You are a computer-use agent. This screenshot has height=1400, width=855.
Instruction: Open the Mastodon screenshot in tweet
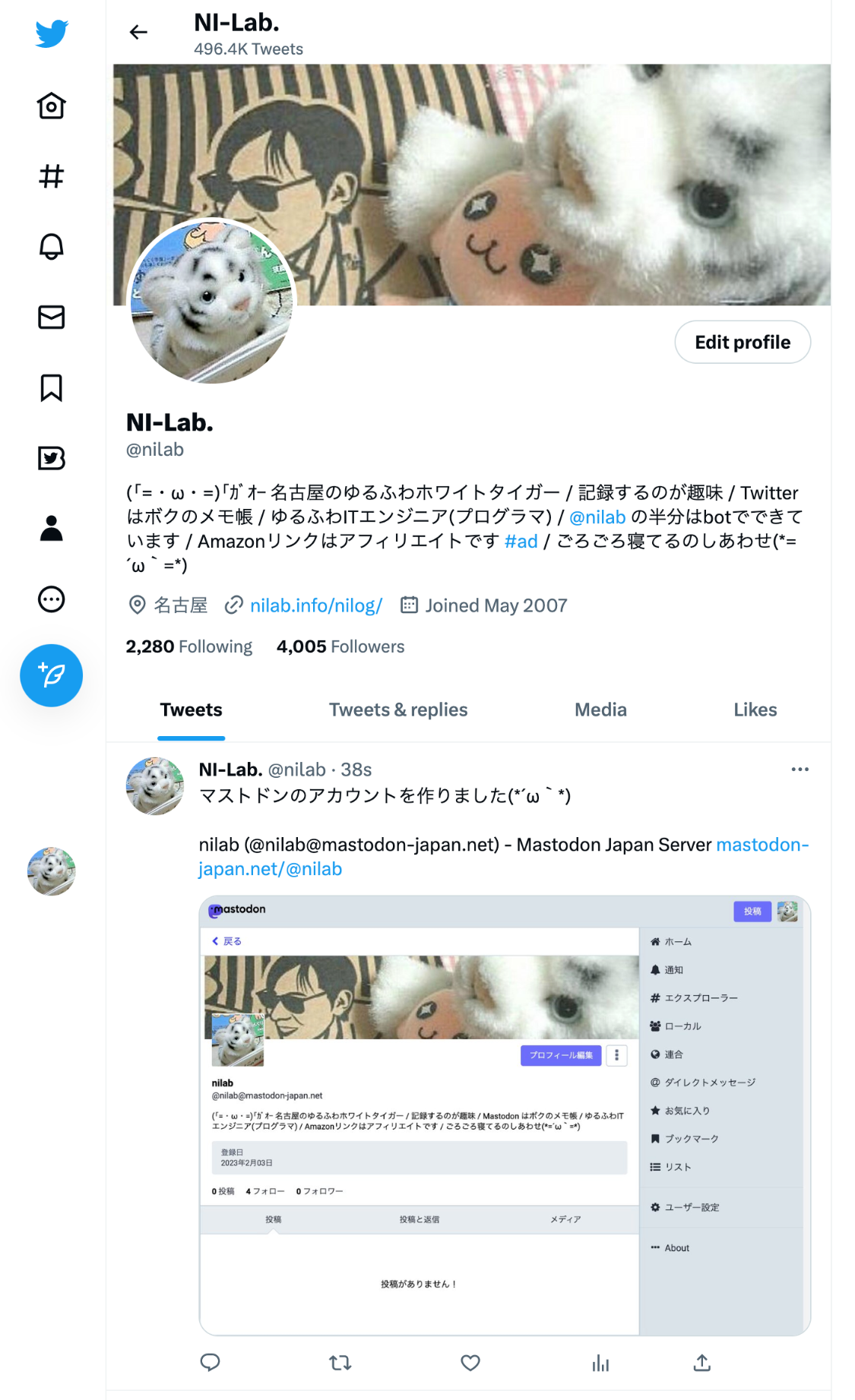[505, 1115]
